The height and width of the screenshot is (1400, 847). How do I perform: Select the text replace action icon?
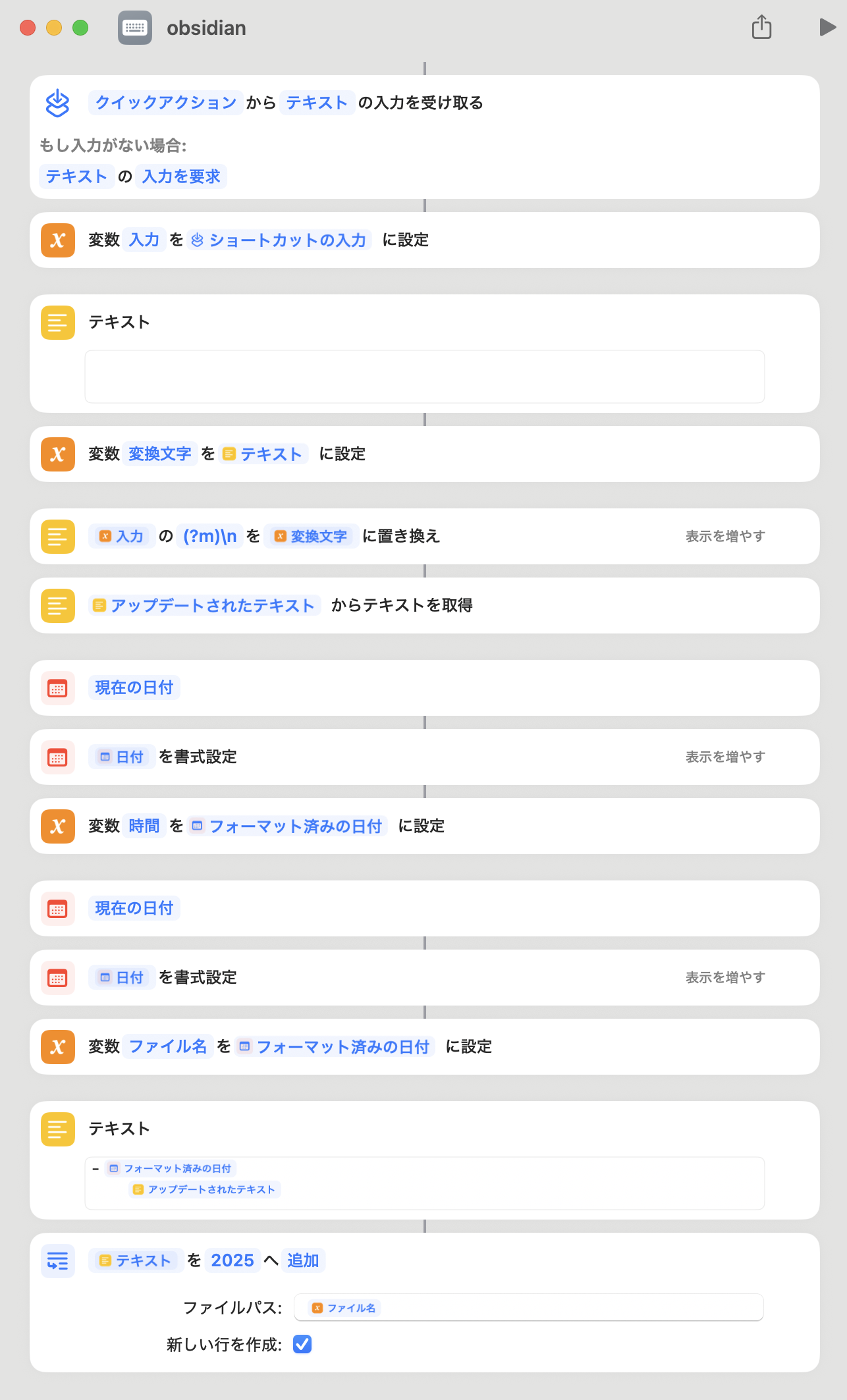[x=57, y=537]
